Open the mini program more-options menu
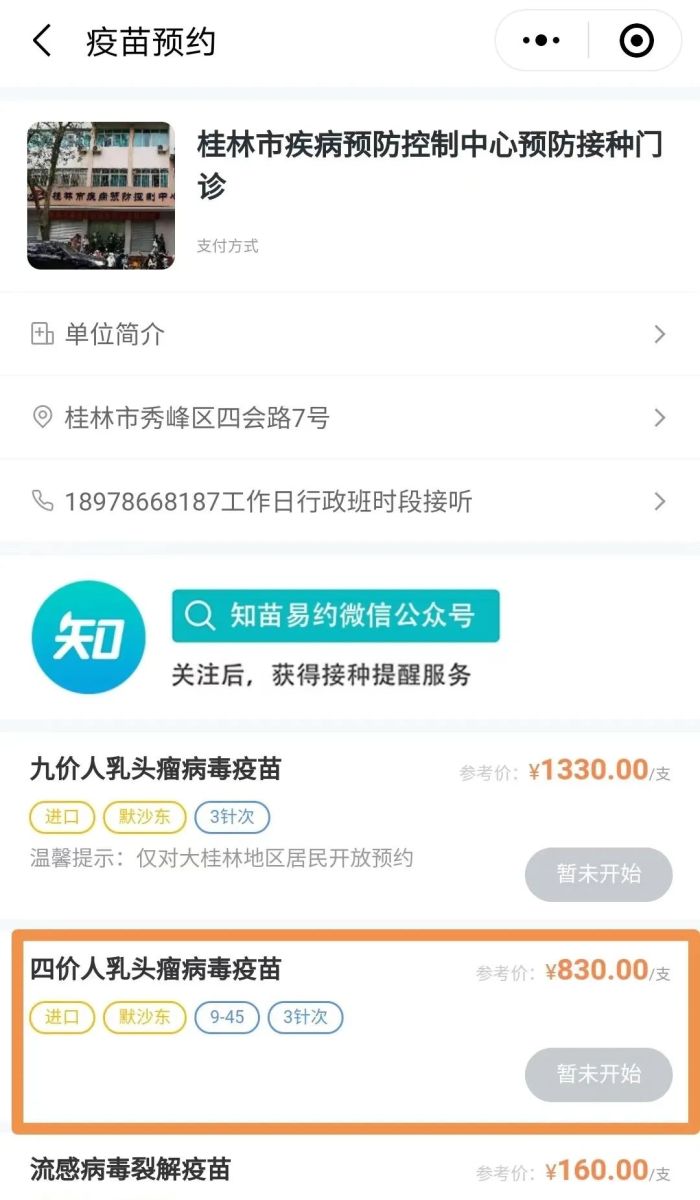 [x=541, y=41]
